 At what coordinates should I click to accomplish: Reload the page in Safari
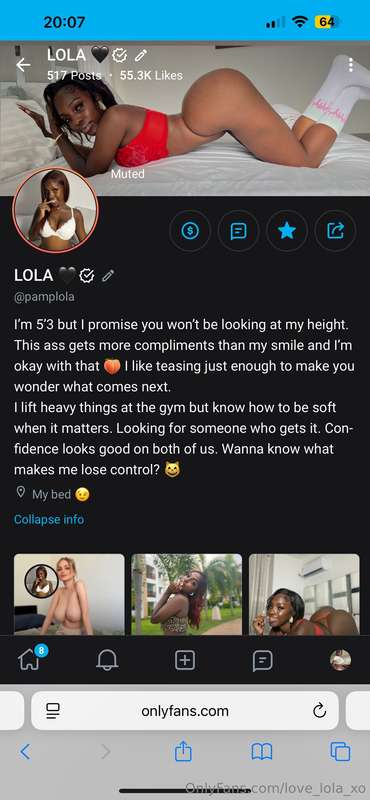pos(319,711)
